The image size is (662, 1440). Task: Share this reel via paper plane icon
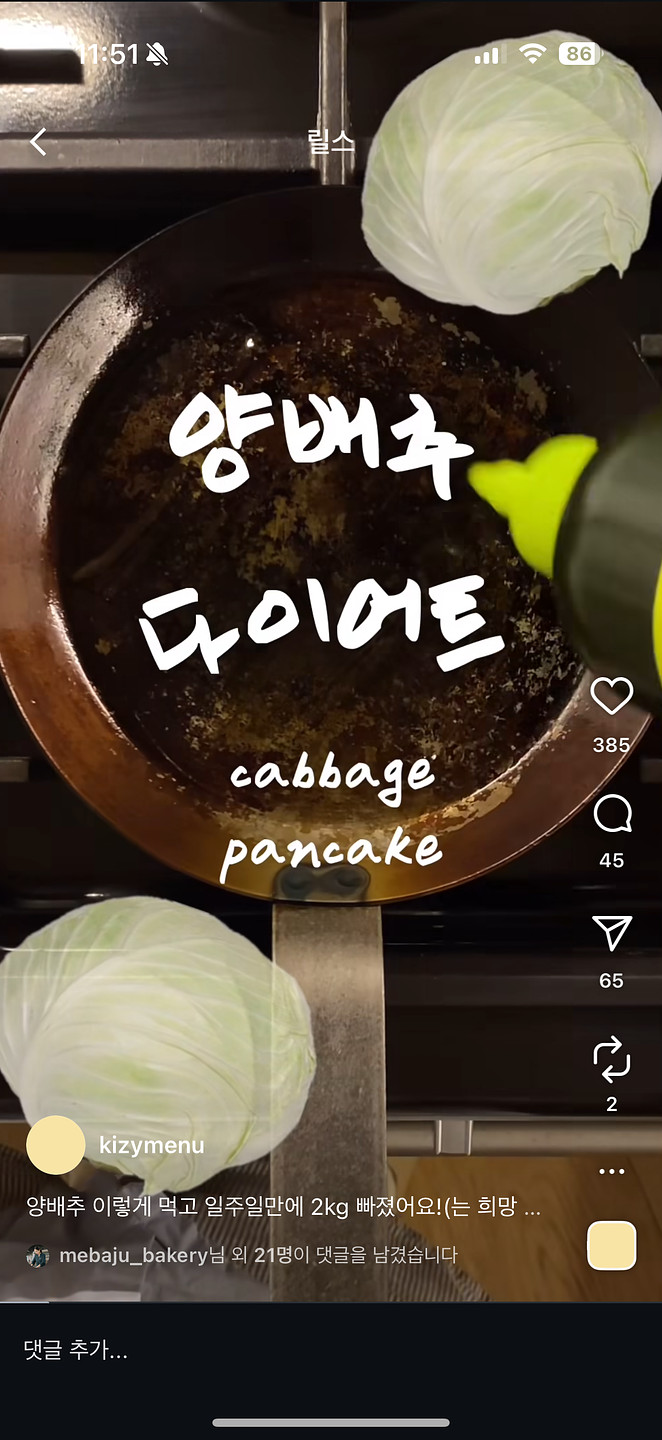pyautogui.click(x=611, y=934)
